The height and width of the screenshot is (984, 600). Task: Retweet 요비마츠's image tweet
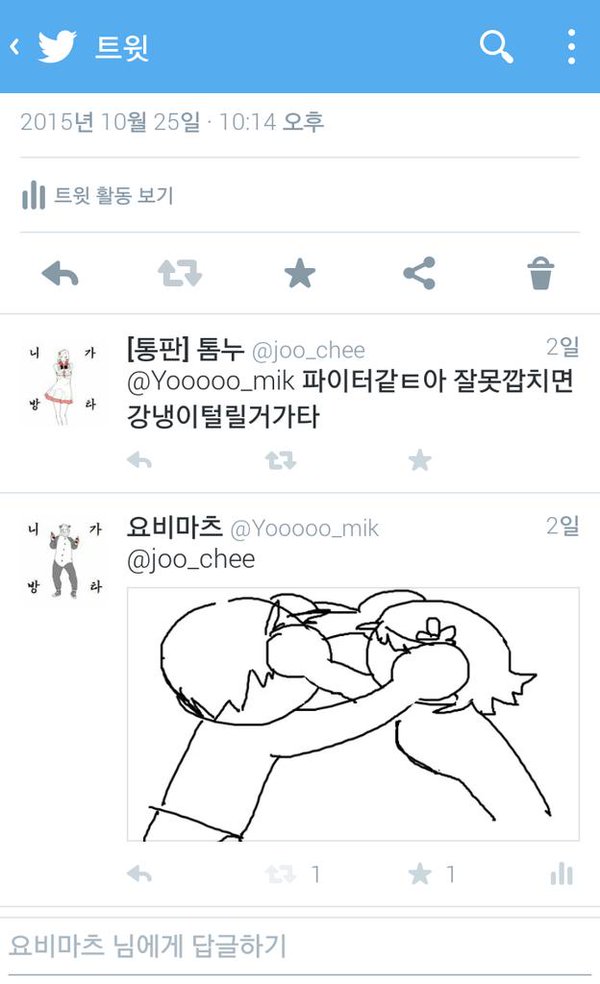pyautogui.click(x=281, y=874)
